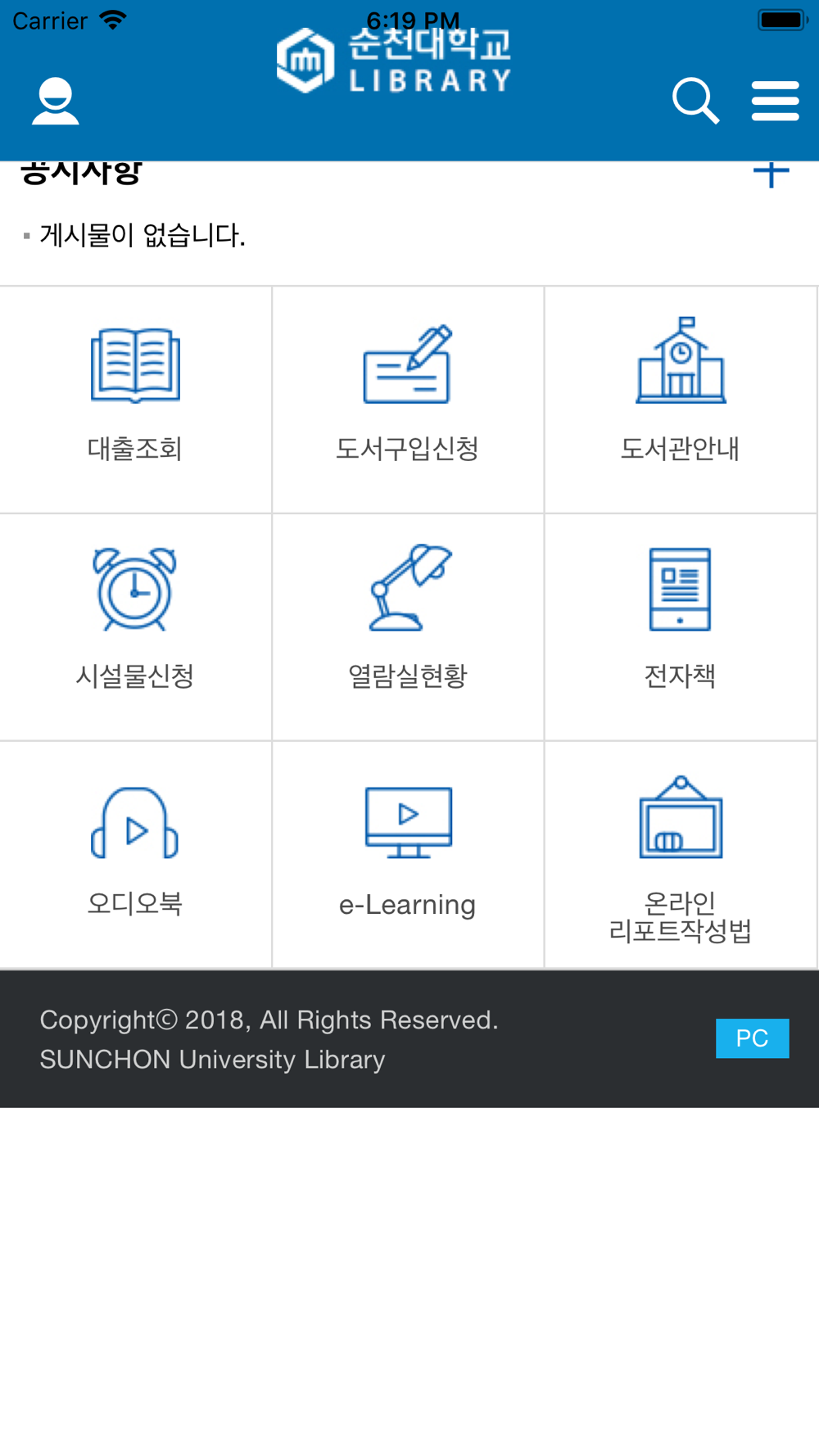This screenshot has width=819, height=1456.
Task: Open 대출조회 loan inquiry
Action: (x=136, y=400)
